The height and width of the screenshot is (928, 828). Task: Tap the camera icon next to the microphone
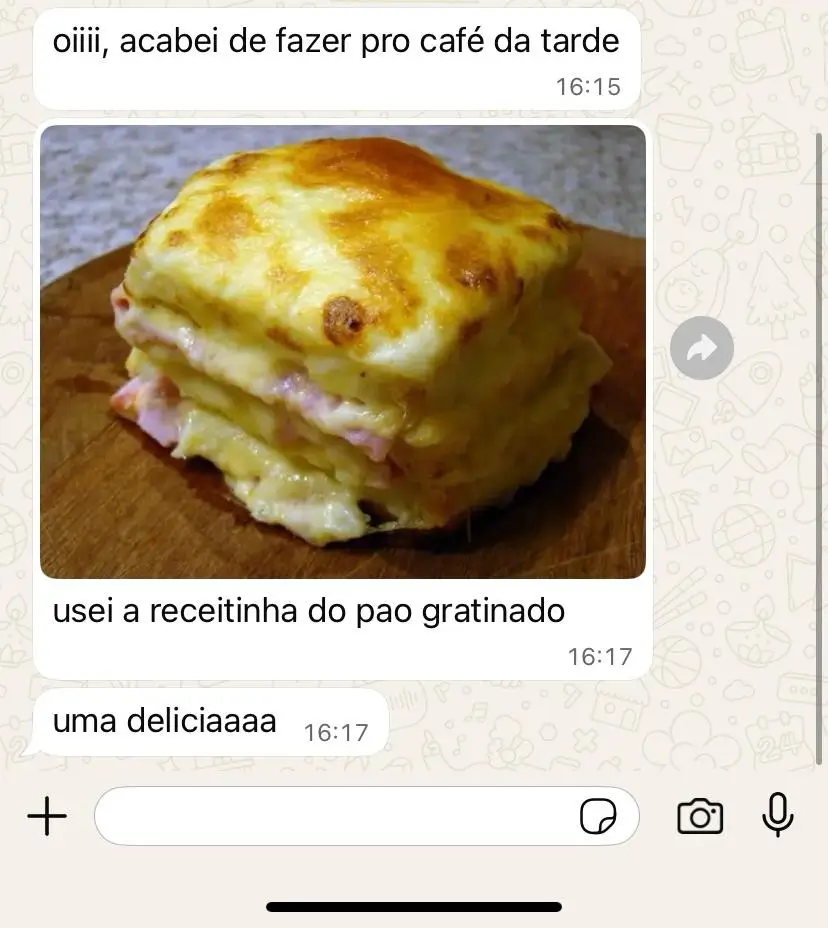pyautogui.click(x=700, y=816)
